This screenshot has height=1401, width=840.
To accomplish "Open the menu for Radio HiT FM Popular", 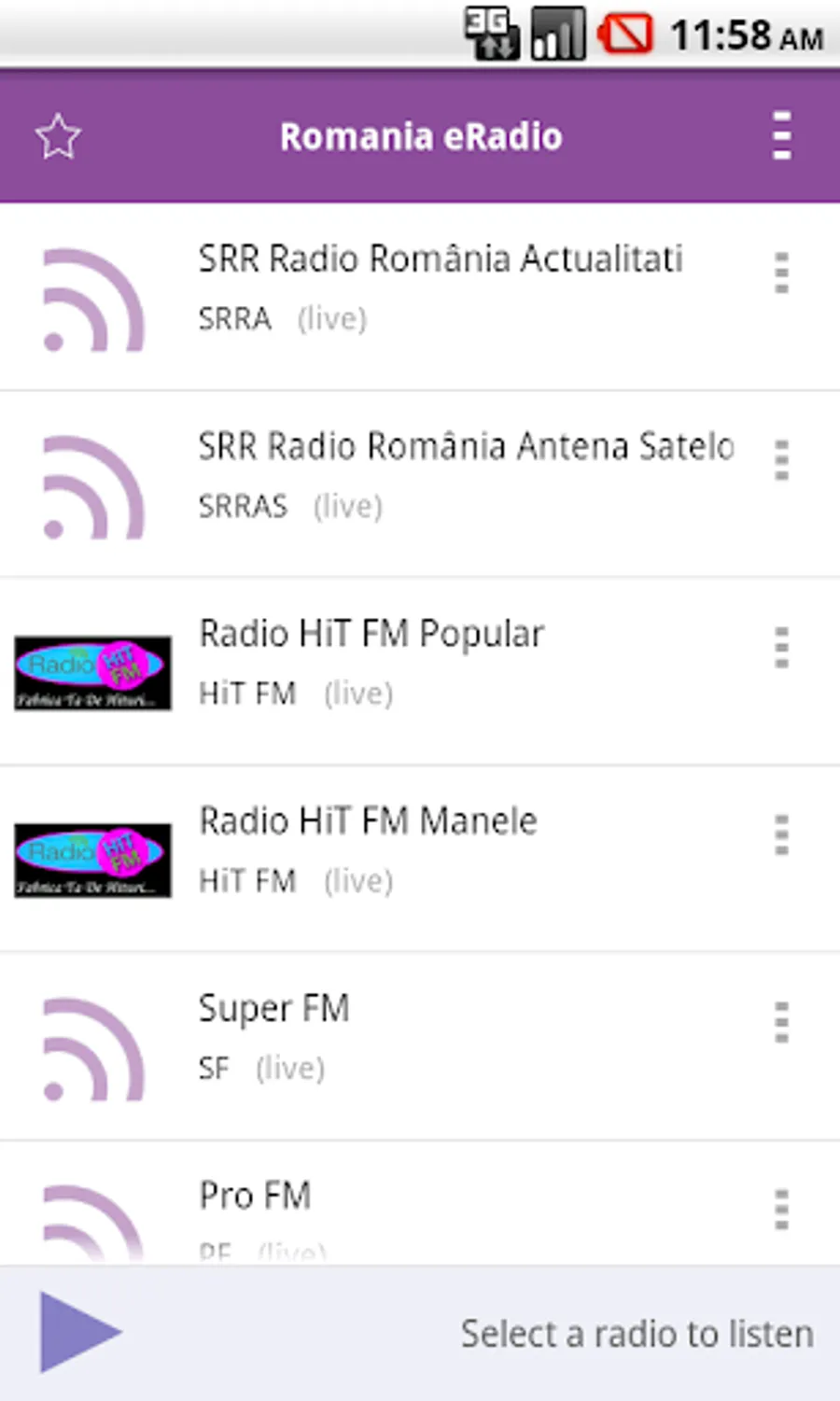I will pyautogui.click(x=782, y=648).
